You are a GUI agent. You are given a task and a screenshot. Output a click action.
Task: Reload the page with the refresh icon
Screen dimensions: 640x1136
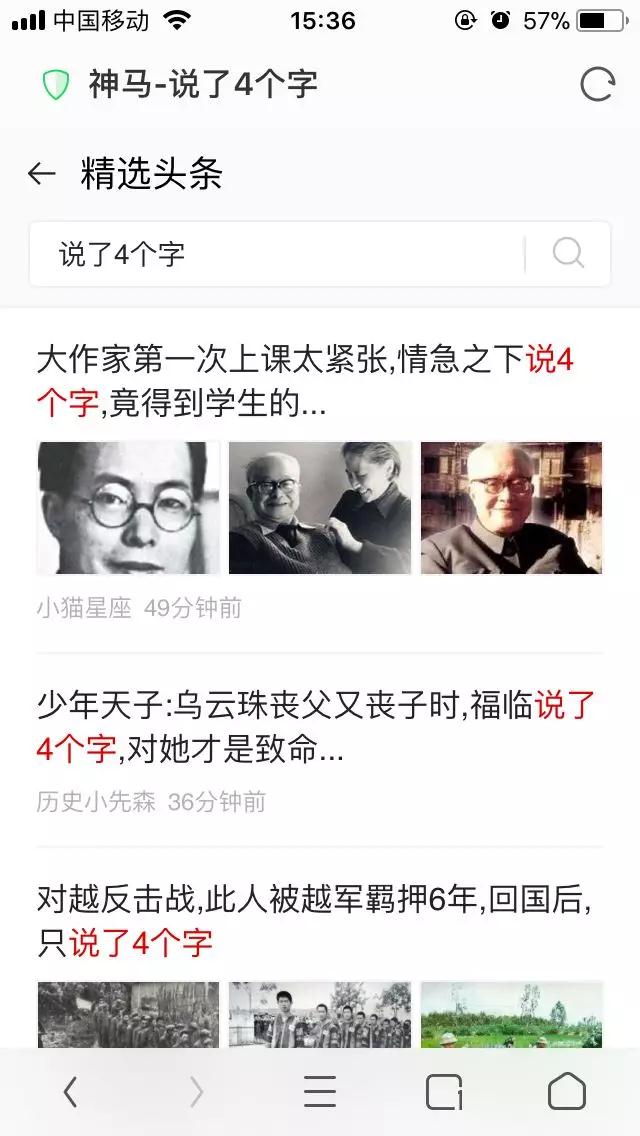(598, 85)
